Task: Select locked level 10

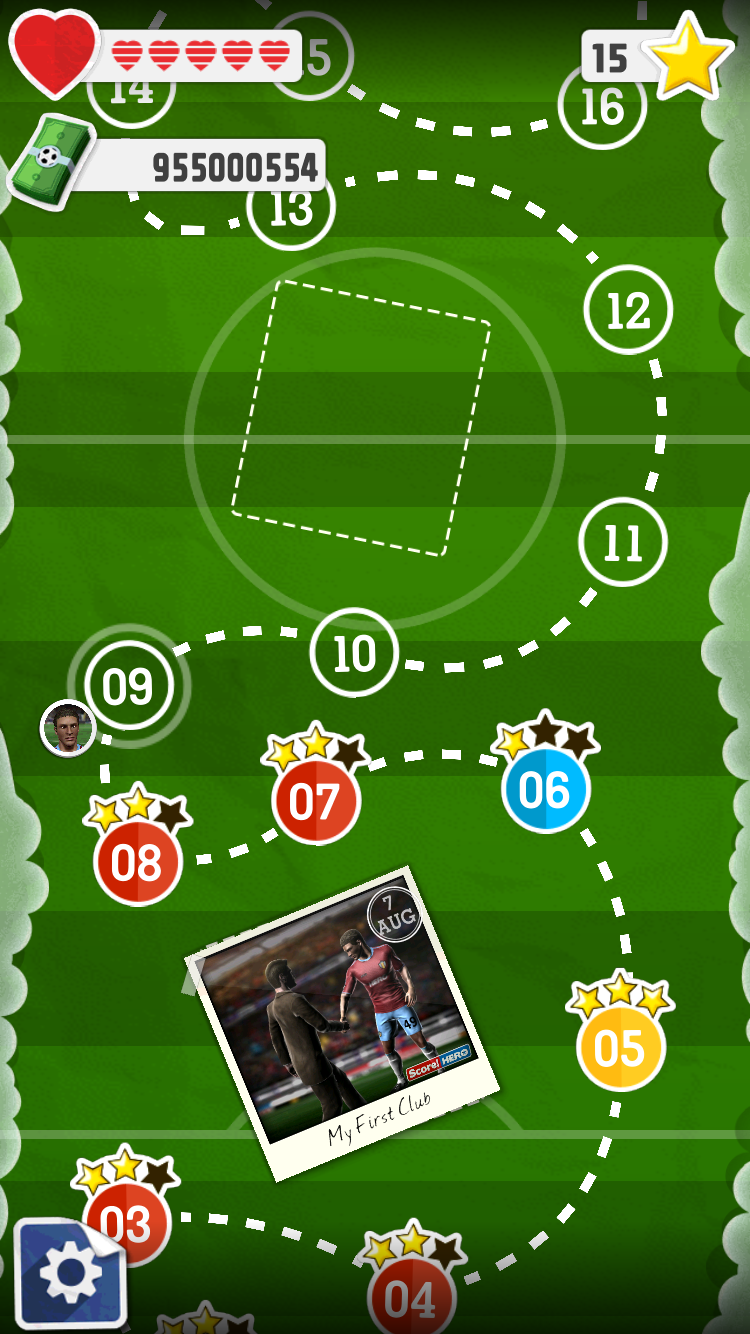Action: 354,654
